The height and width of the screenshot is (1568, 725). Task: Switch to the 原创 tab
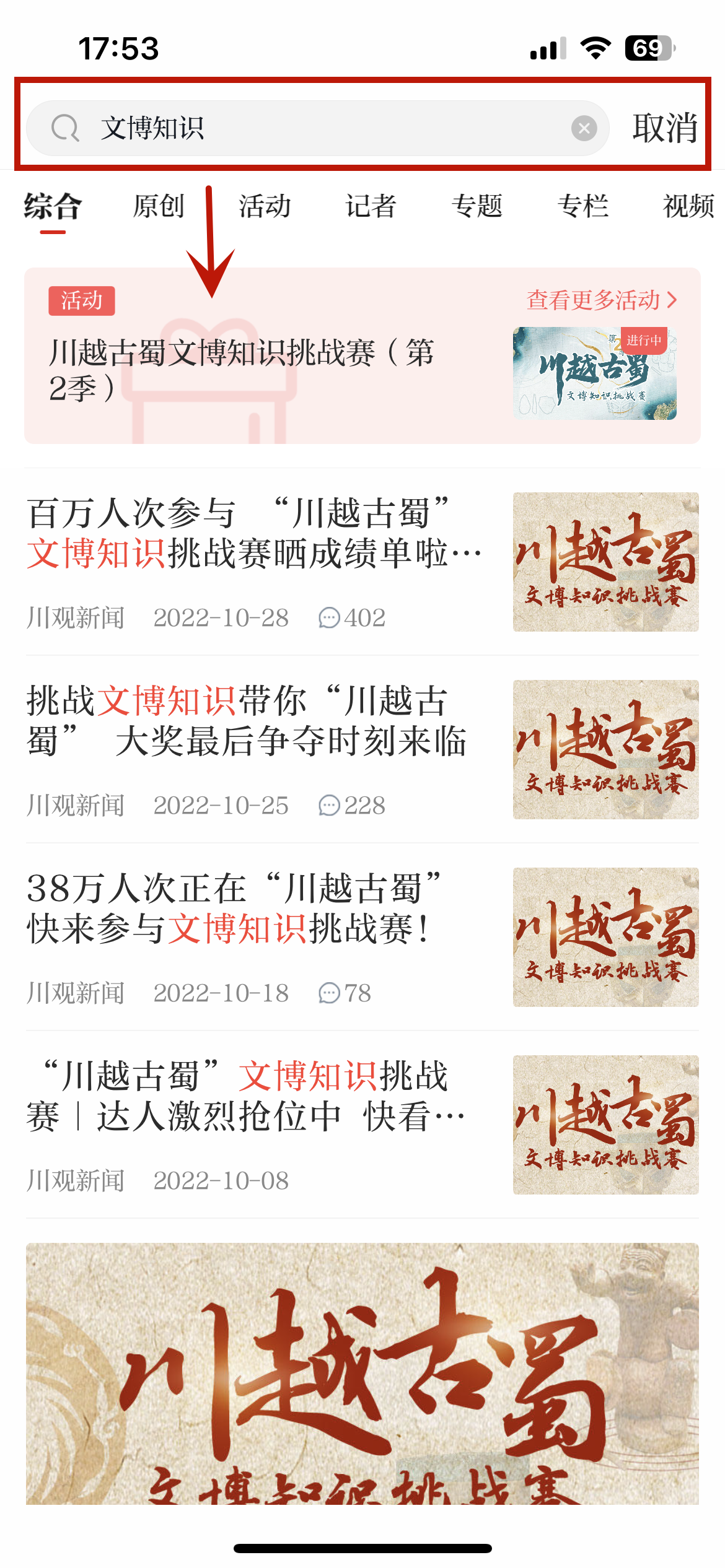pyautogui.click(x=159, y=206)
